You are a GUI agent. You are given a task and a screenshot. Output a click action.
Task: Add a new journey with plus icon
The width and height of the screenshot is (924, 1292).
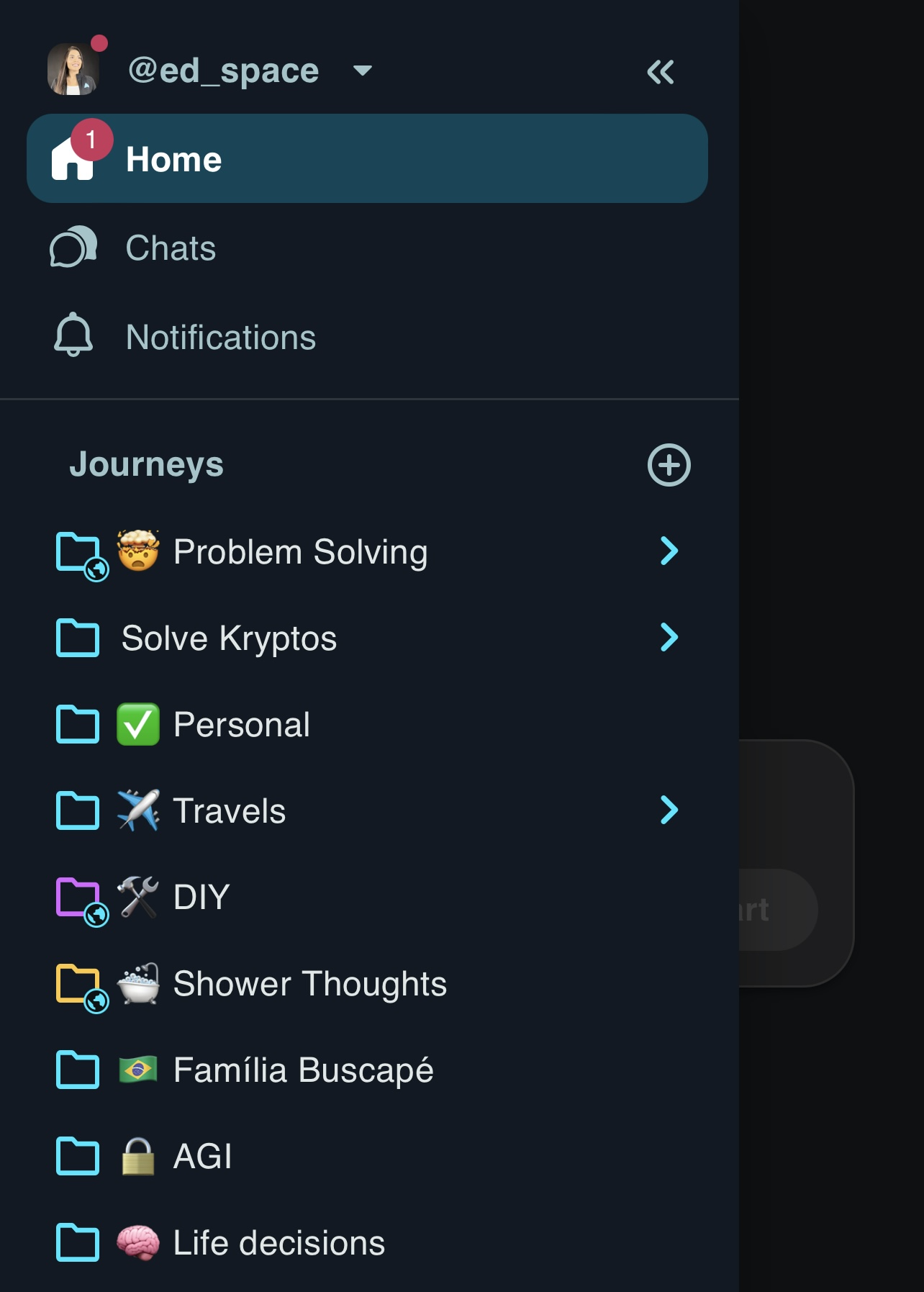pyautogui.click(x=669, y=465)
